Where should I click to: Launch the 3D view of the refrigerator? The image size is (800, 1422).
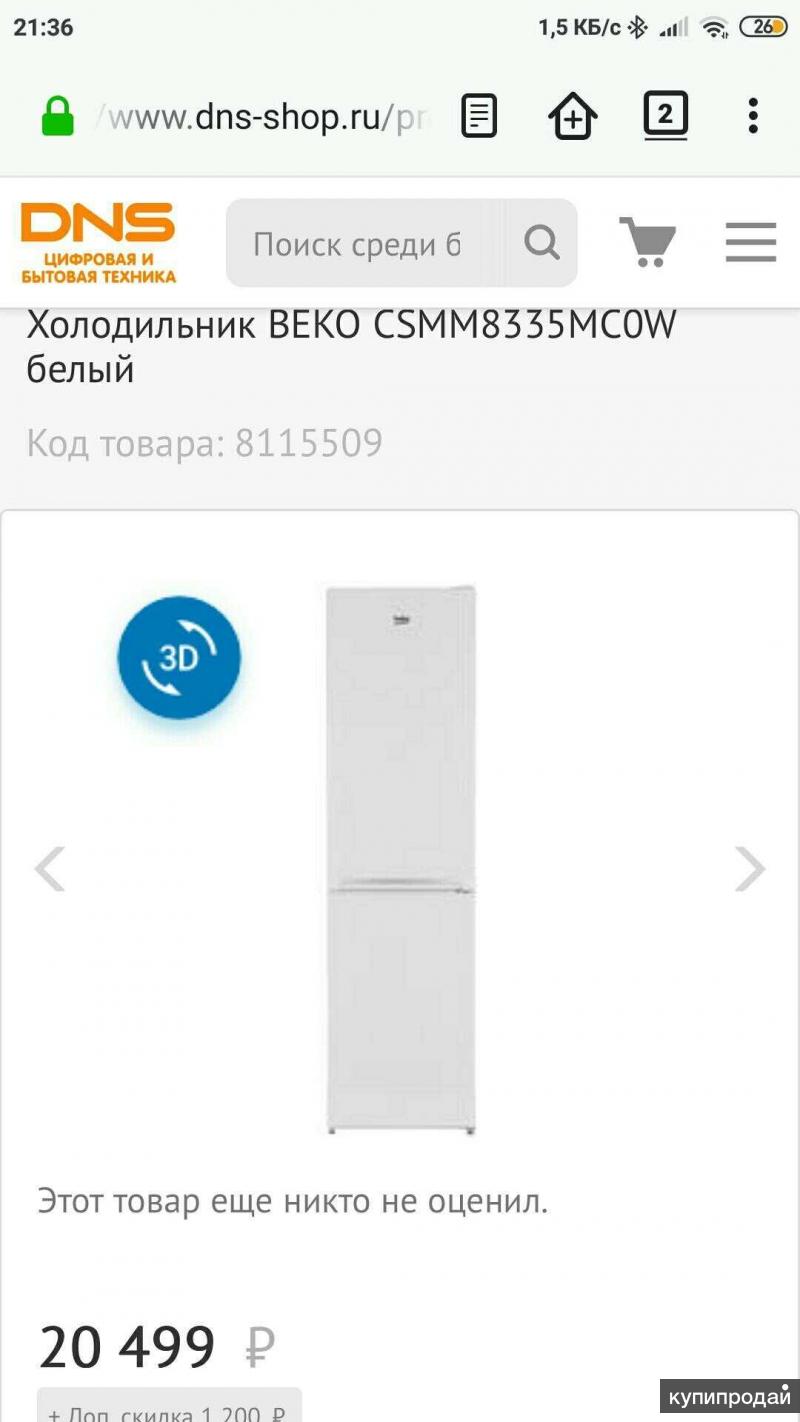point(179,659)
